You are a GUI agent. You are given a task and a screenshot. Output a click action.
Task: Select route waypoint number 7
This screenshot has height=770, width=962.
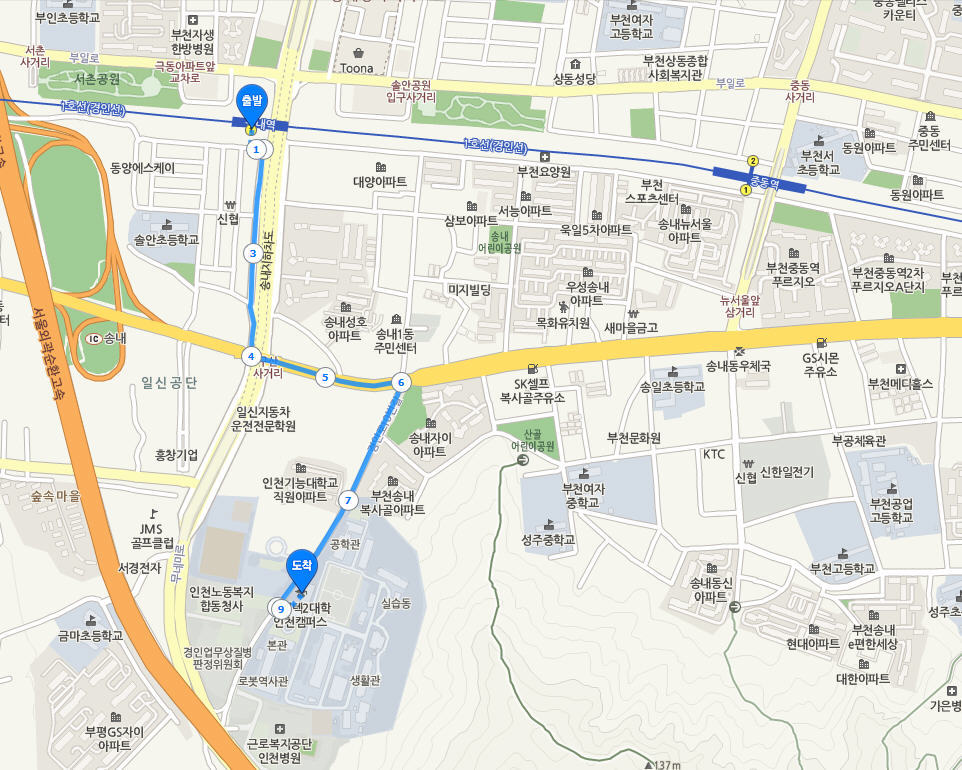click(x=348, y=500)
